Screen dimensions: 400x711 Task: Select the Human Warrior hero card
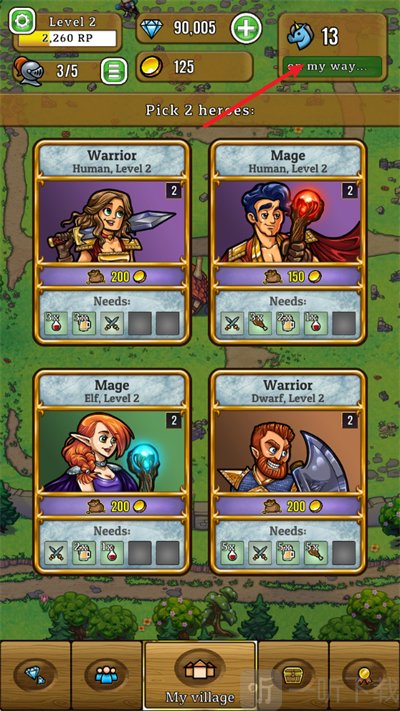(x=112, y=242)
